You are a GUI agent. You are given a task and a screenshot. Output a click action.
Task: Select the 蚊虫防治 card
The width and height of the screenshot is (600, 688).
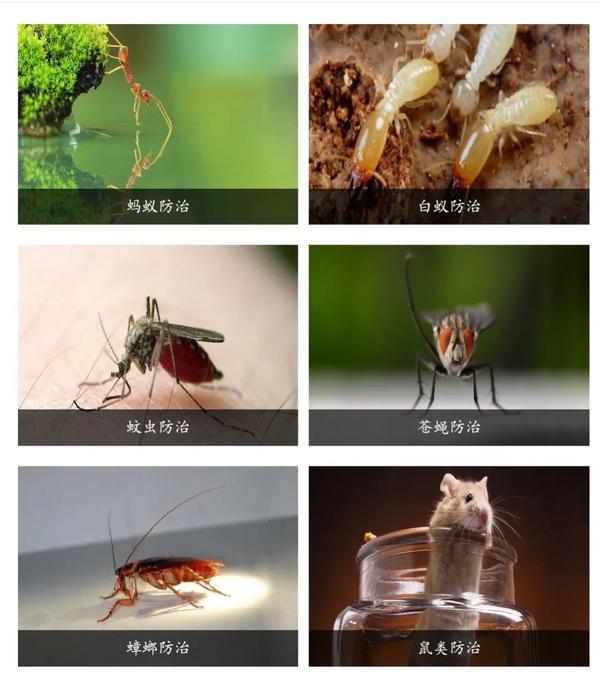click(157, 345)
